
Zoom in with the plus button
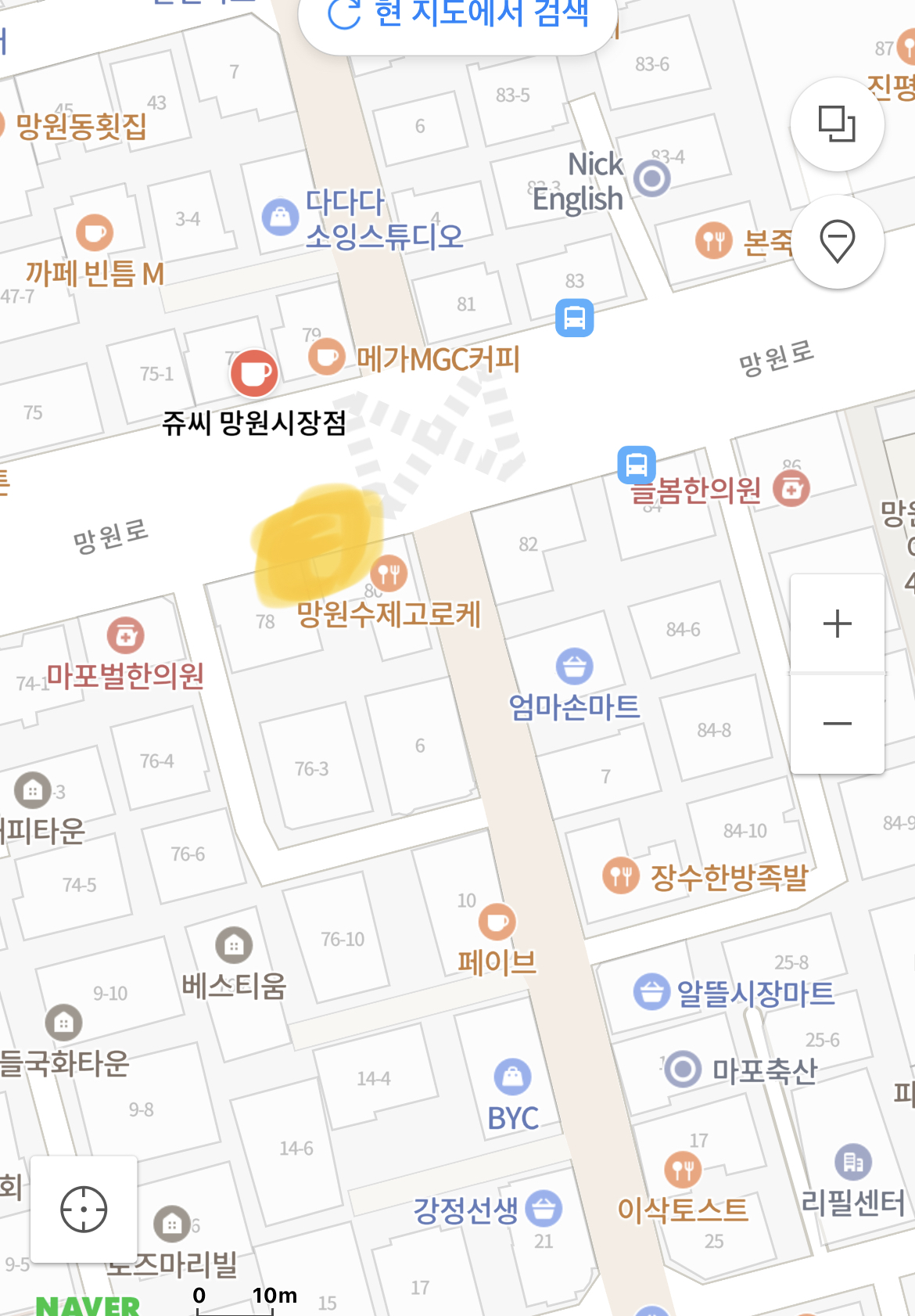837,624
